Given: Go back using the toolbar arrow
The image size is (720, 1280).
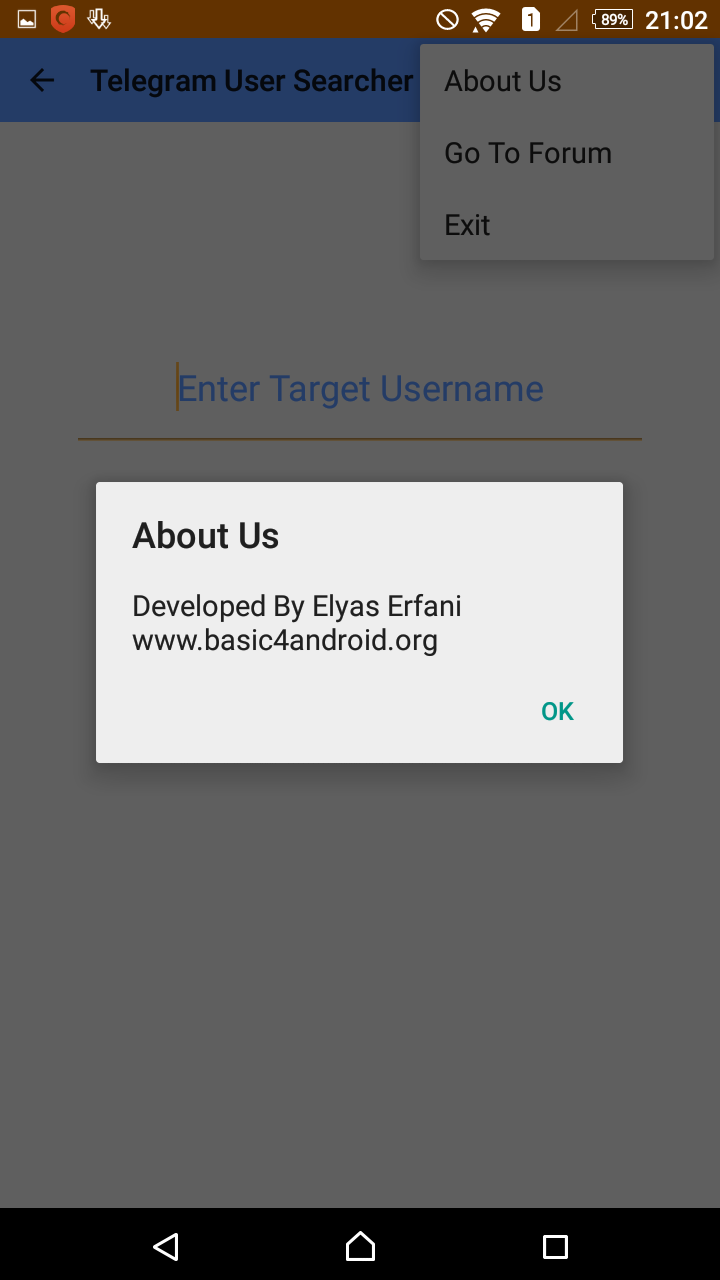Looking at the screenshot, I should click(42, 81).
